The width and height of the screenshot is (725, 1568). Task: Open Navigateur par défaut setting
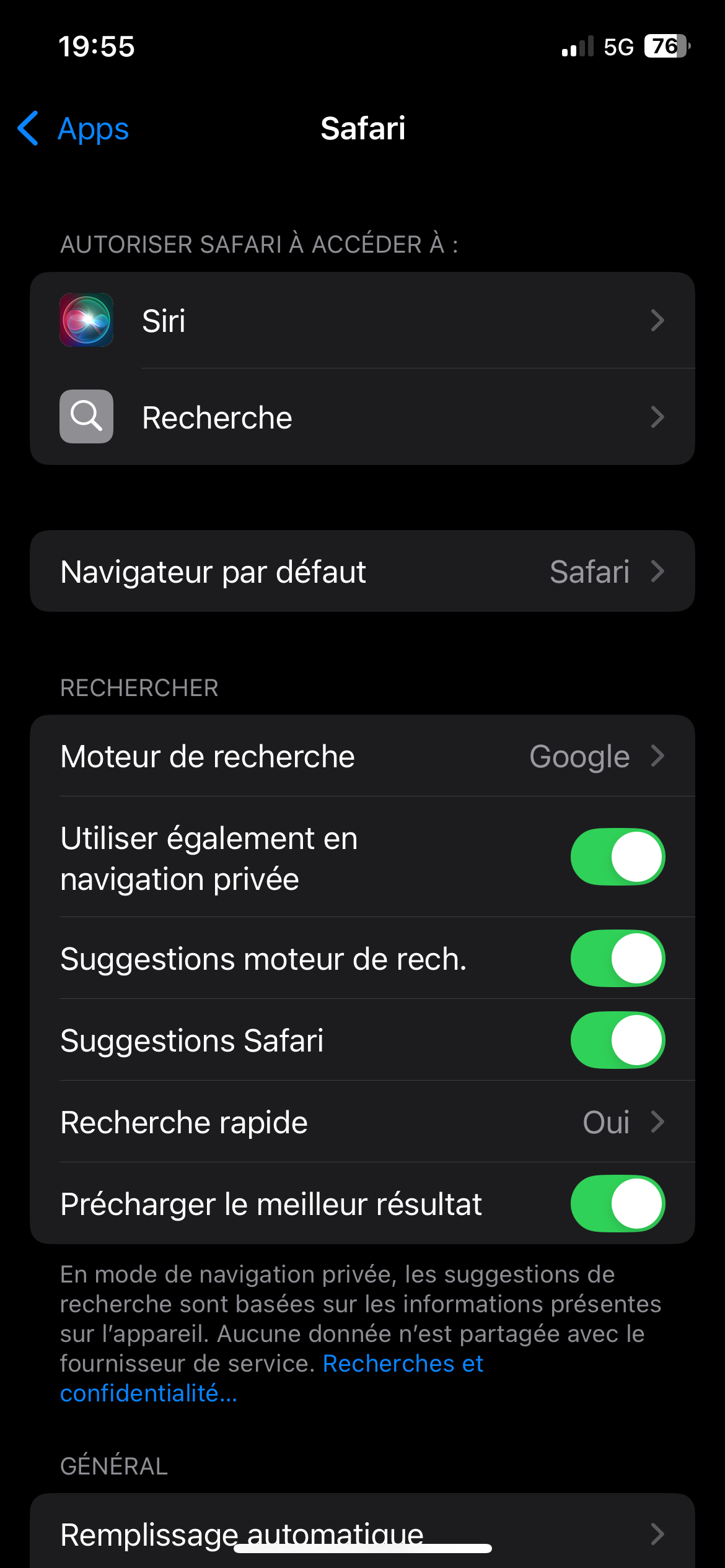(x=362, y=571)
